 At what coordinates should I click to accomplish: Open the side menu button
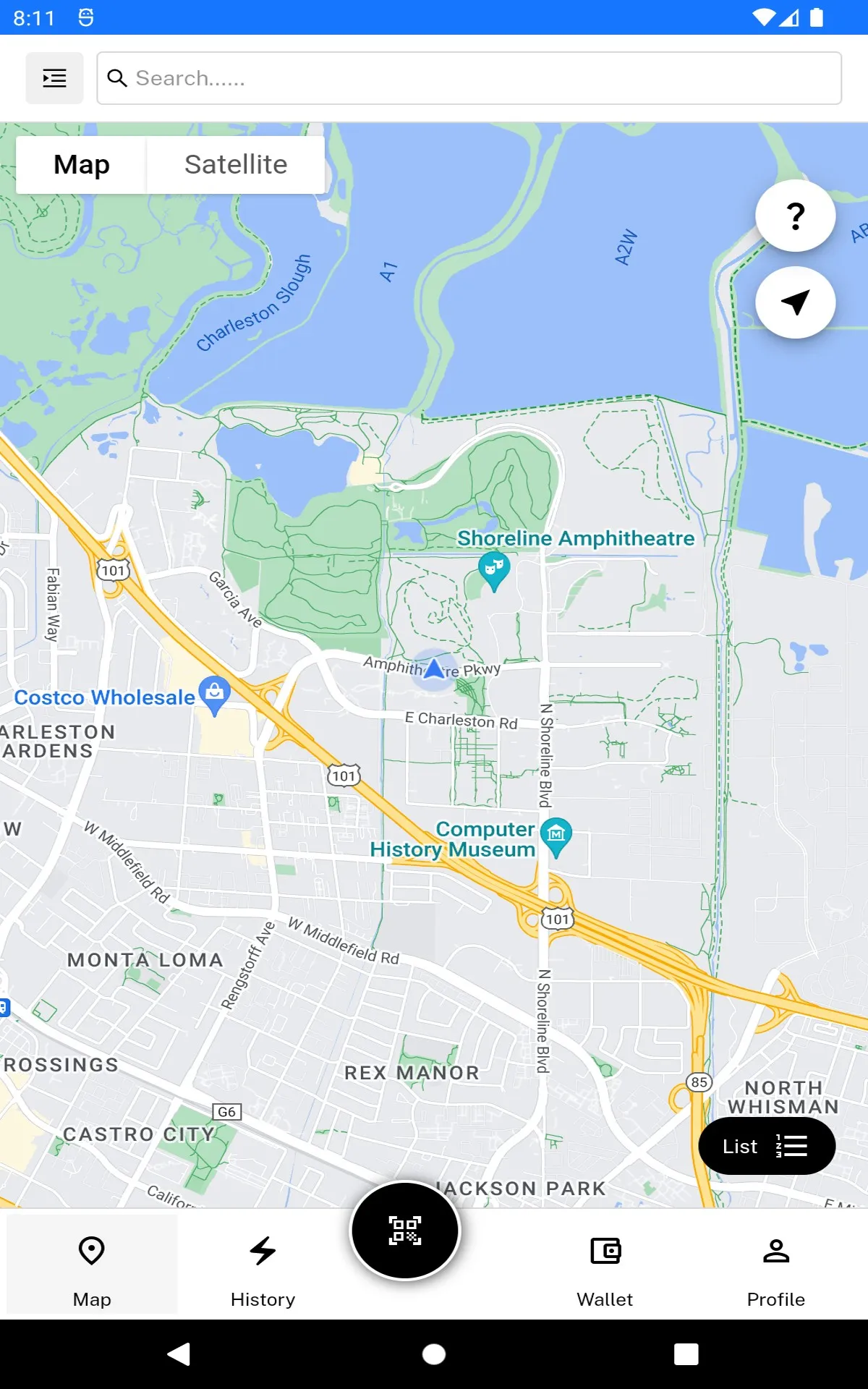54,78
